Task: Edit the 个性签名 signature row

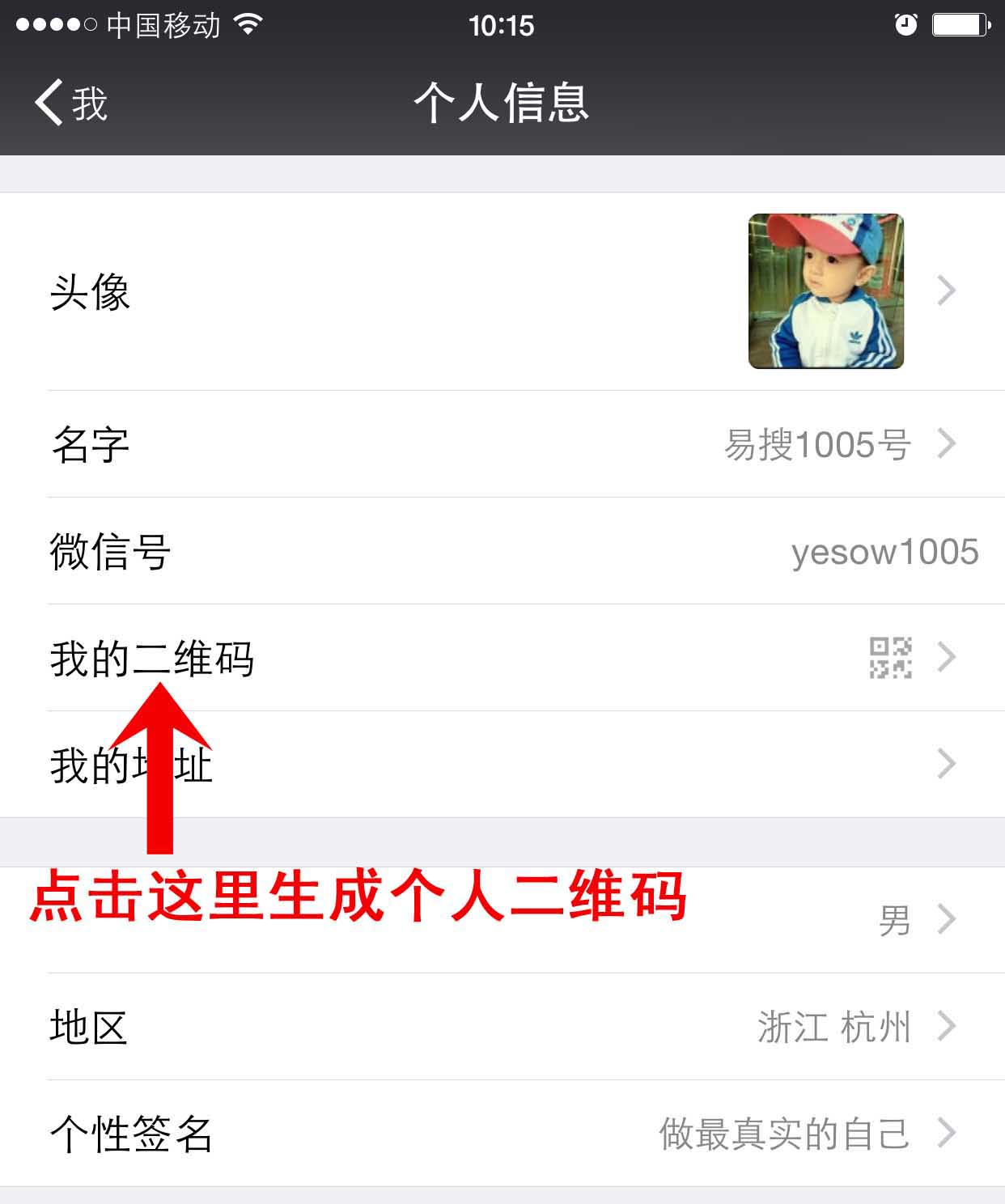Action: (x=502, y=1134)
